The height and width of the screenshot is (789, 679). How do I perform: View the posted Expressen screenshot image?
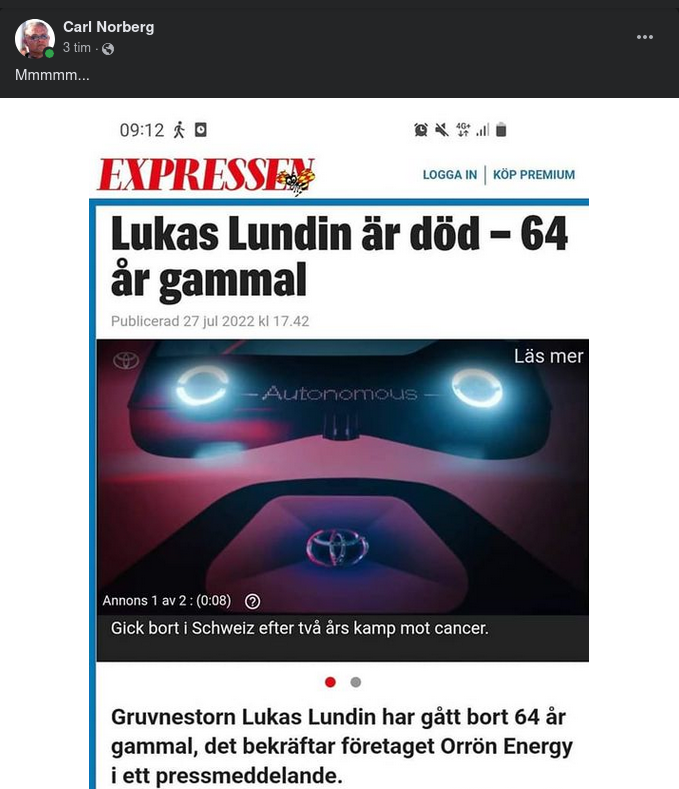[340, 450]
